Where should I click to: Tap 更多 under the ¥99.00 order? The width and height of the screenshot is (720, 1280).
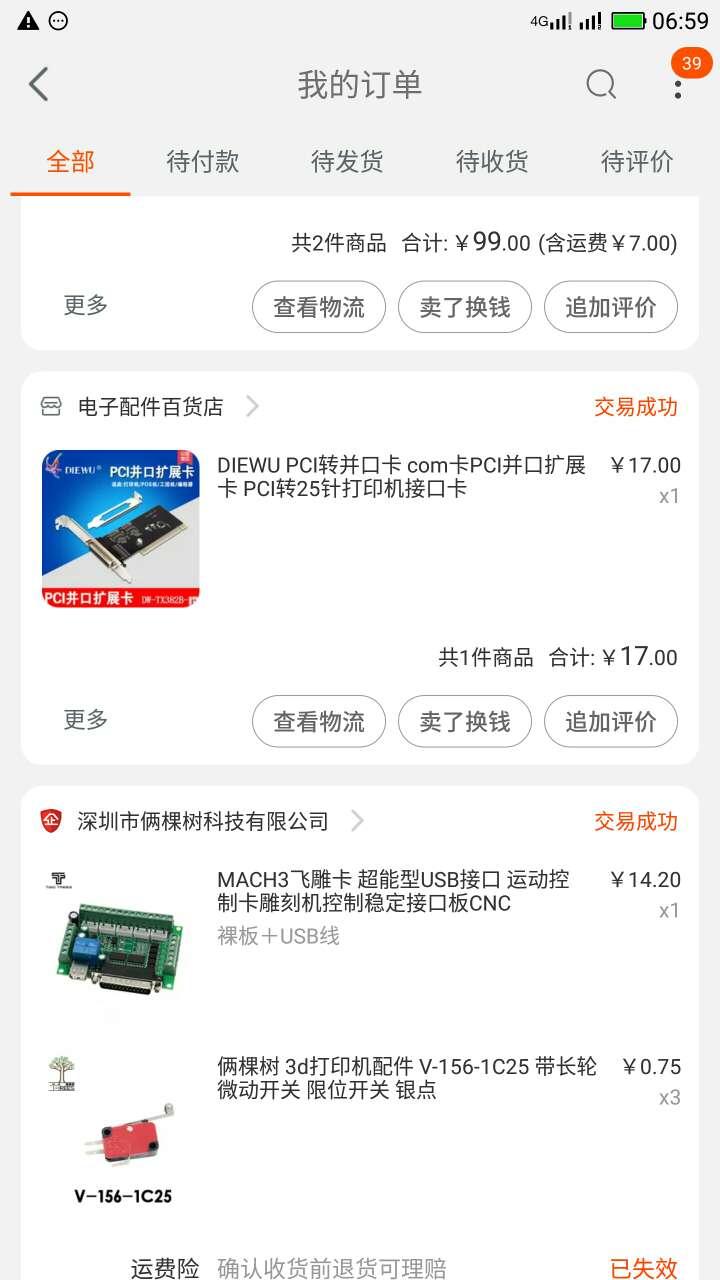86,306
